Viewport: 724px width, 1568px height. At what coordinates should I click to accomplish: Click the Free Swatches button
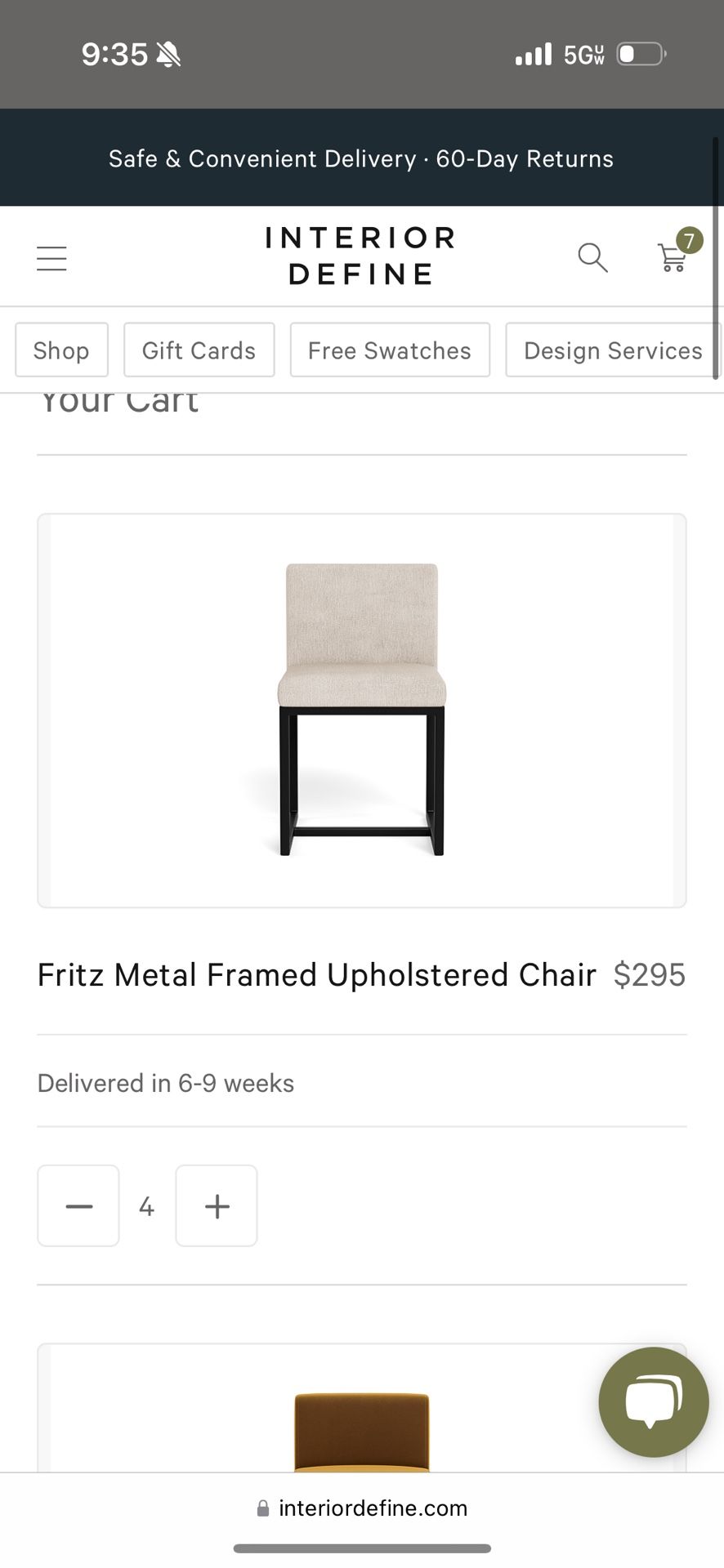tap(390, 350)
